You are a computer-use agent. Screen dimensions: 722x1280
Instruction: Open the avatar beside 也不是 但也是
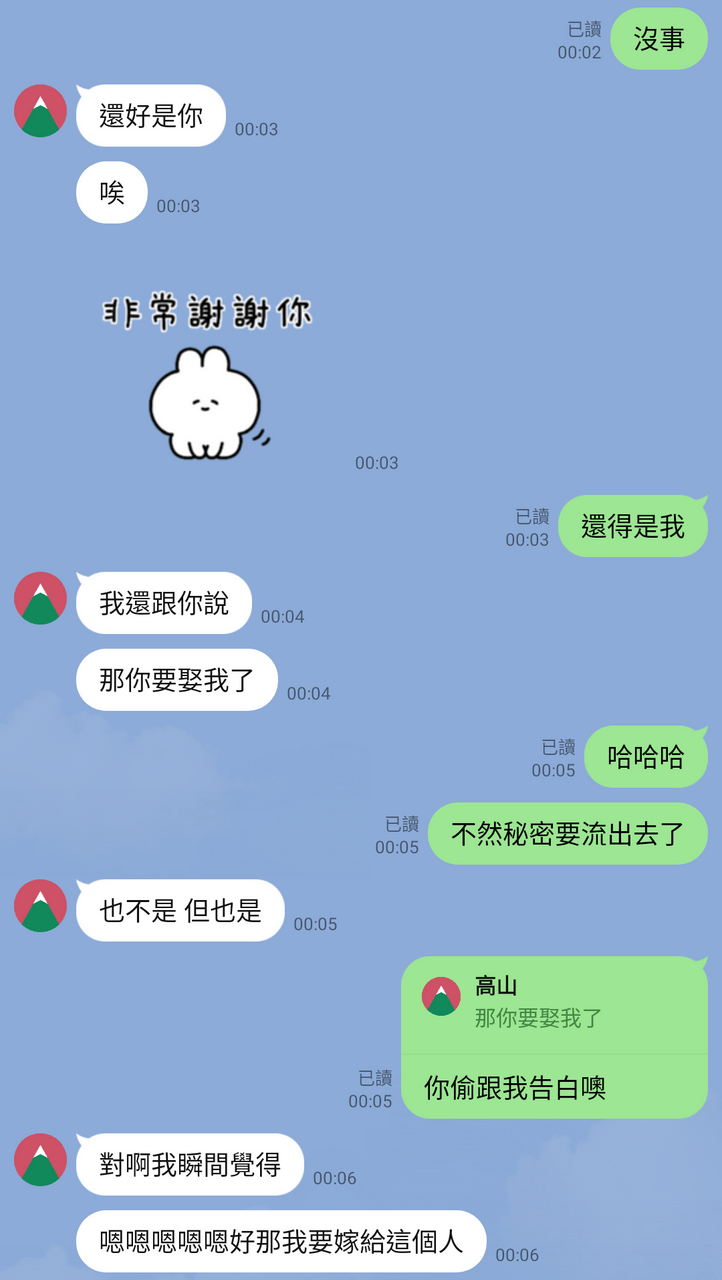(40, 905)
